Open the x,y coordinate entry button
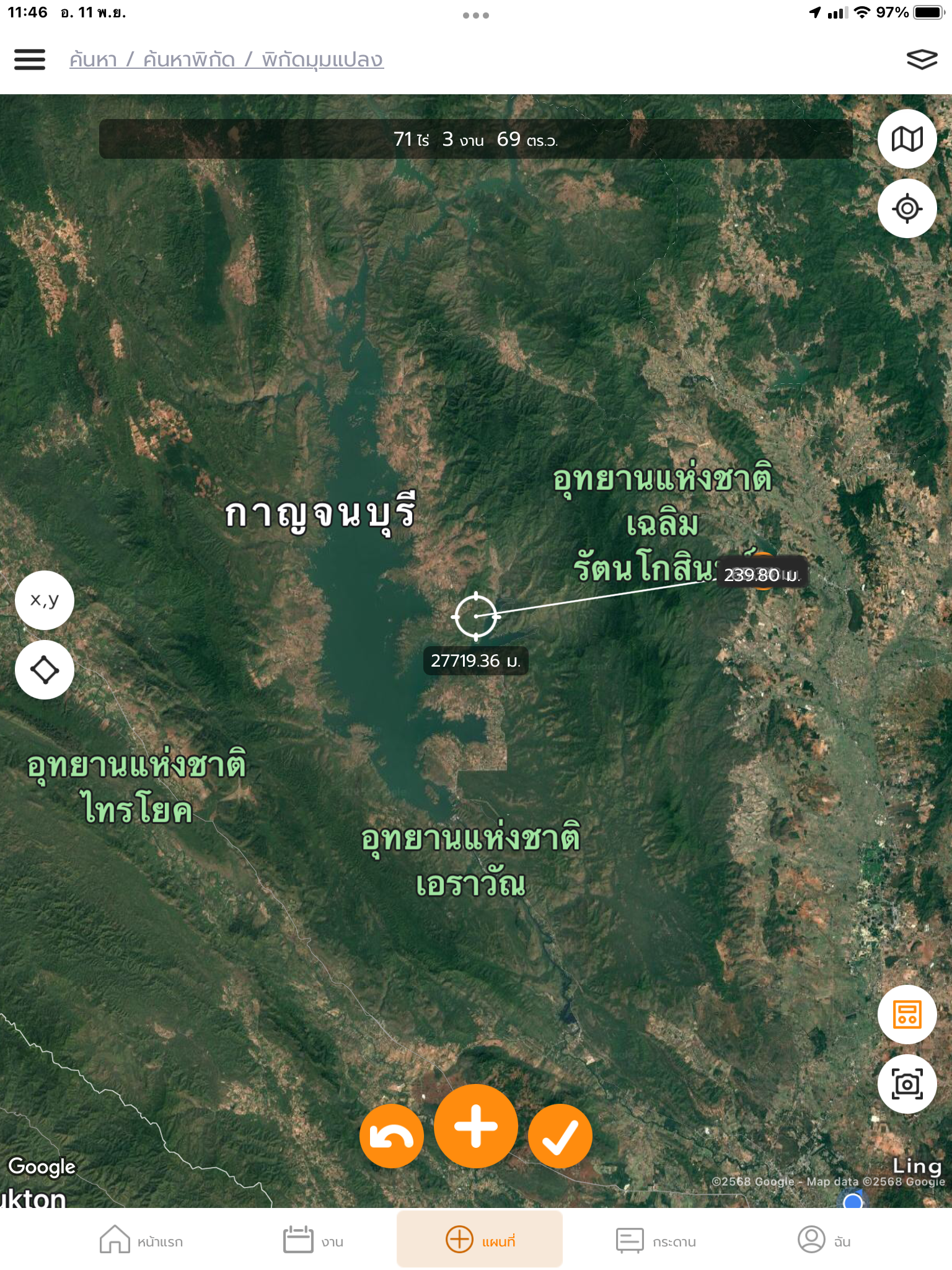This screenshot has height=1270, width=952. click(45, 600)
